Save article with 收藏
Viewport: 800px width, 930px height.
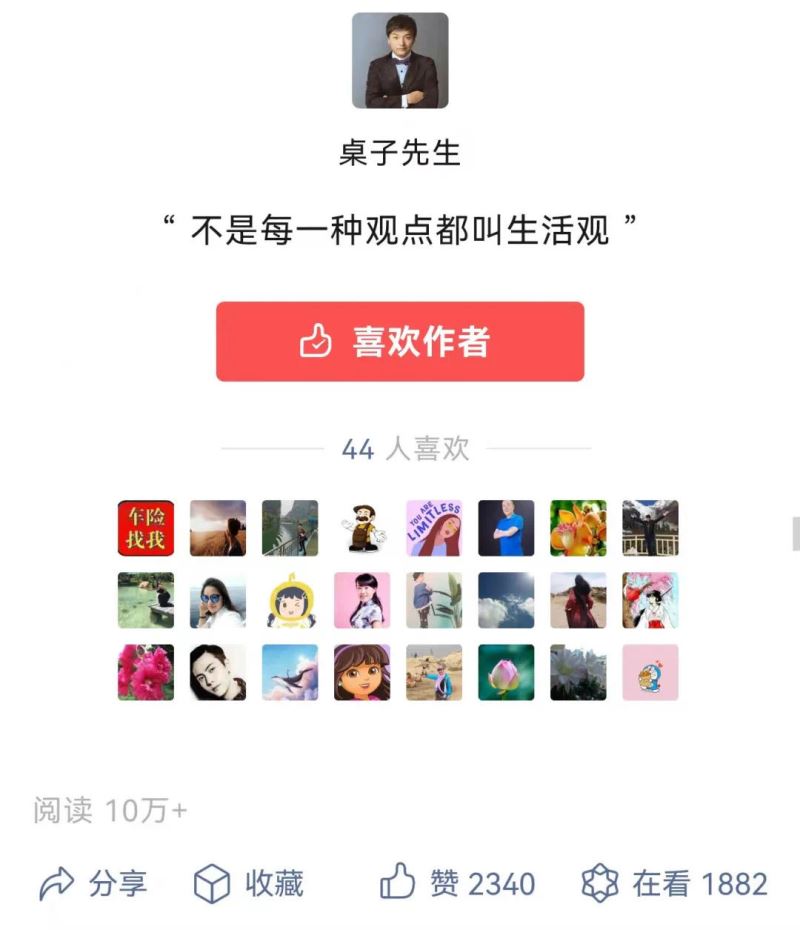coord(248,884)
